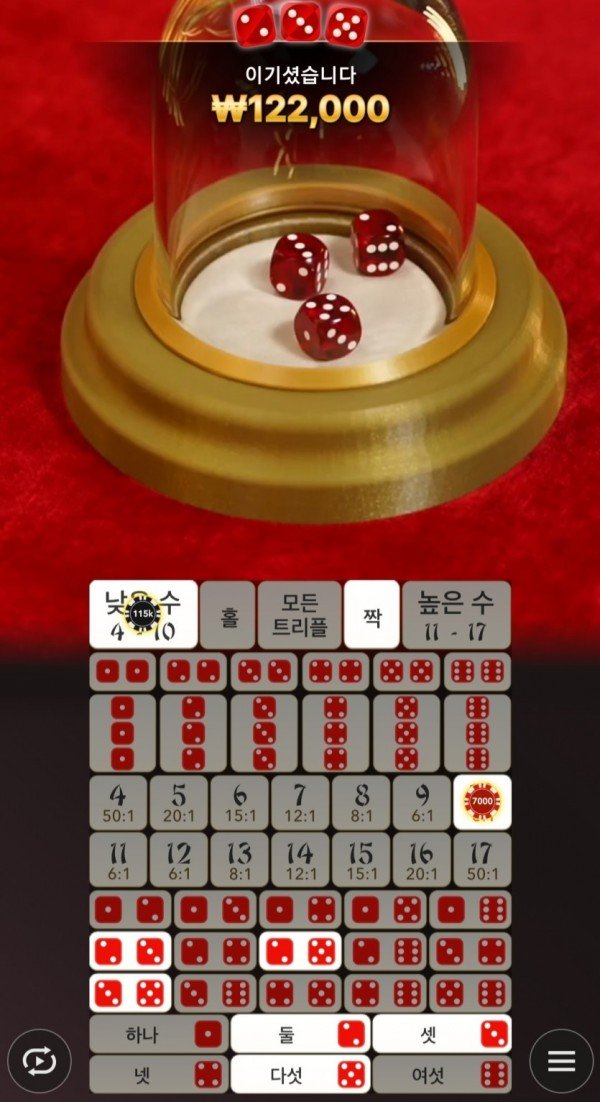This screenshot has width=600, height=1102.
Task: Choose single number 넷
Action: (x=158, y=1075)
